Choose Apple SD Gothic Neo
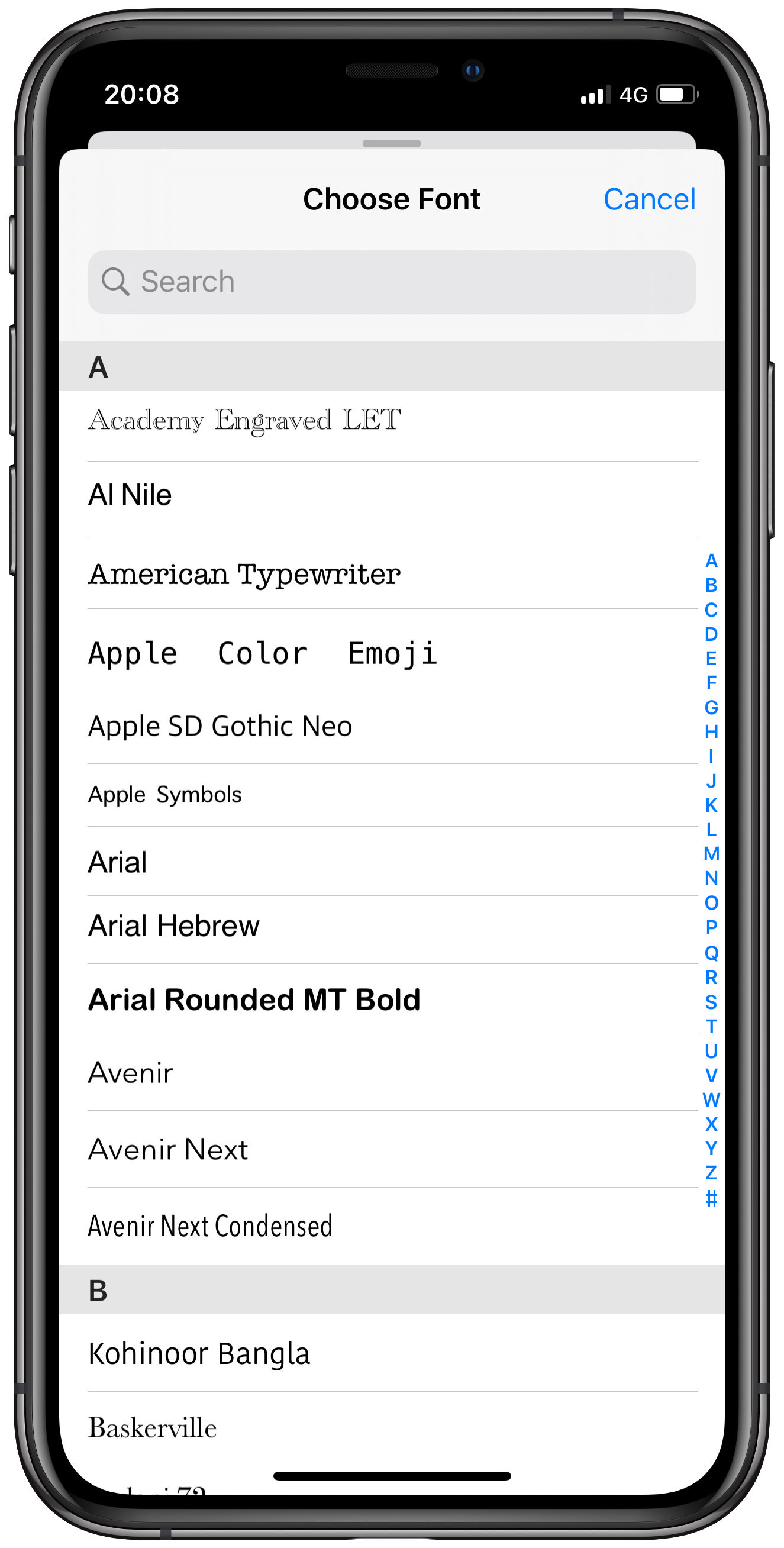The width and height of the screenshot is (784, 1548). 220,727
